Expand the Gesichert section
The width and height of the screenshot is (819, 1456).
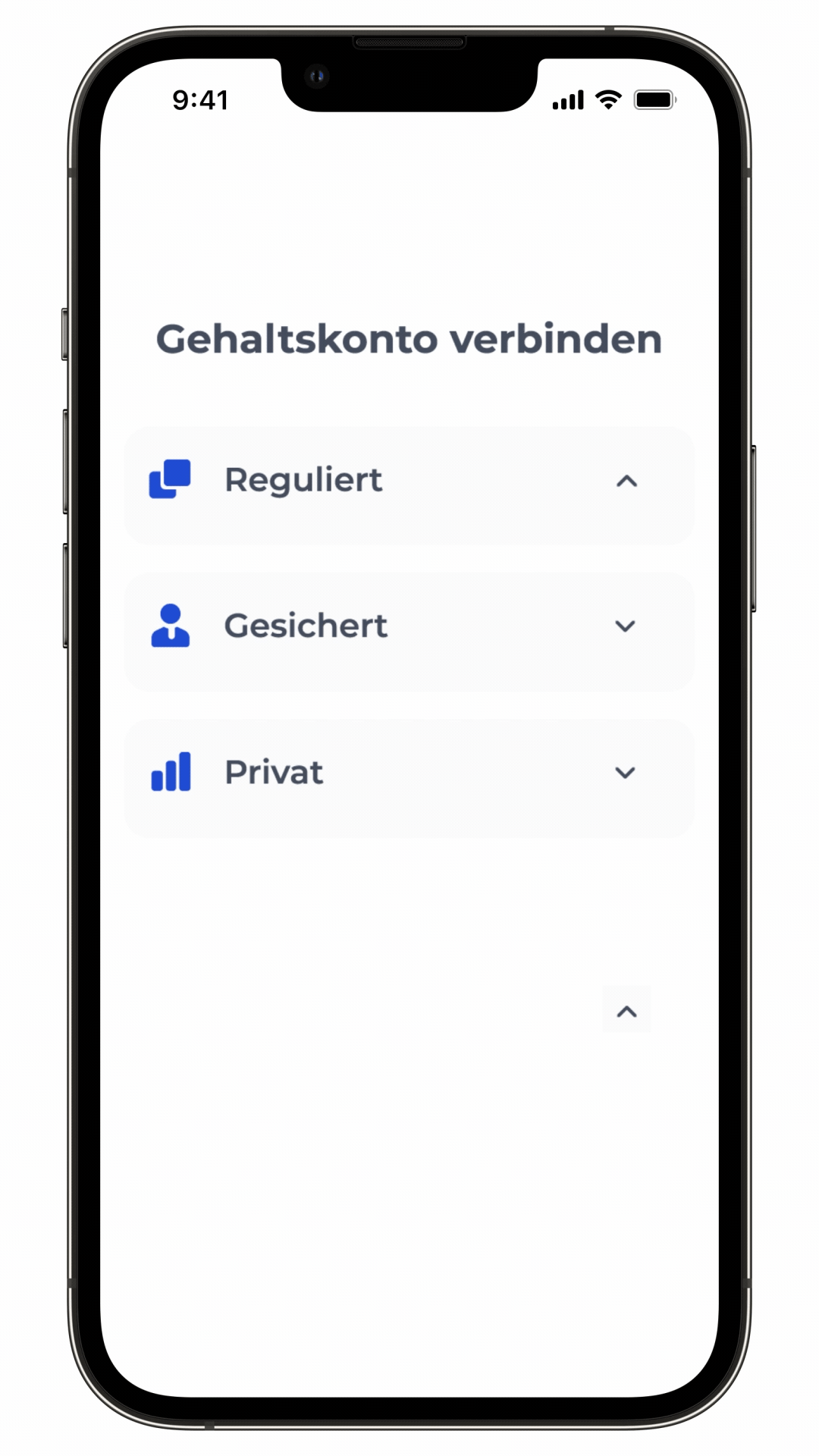tap(625, 626)
